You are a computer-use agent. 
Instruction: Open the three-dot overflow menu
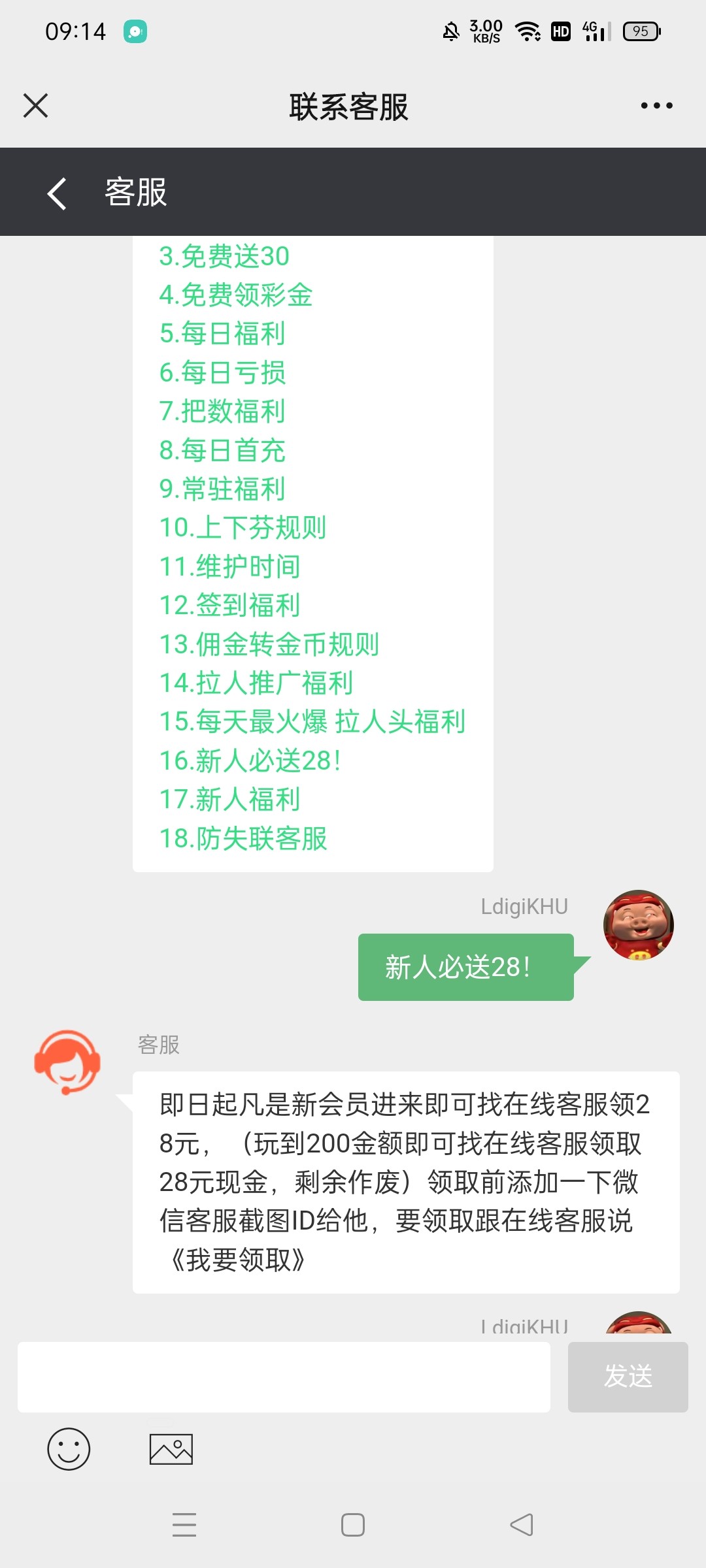[656, 106]
